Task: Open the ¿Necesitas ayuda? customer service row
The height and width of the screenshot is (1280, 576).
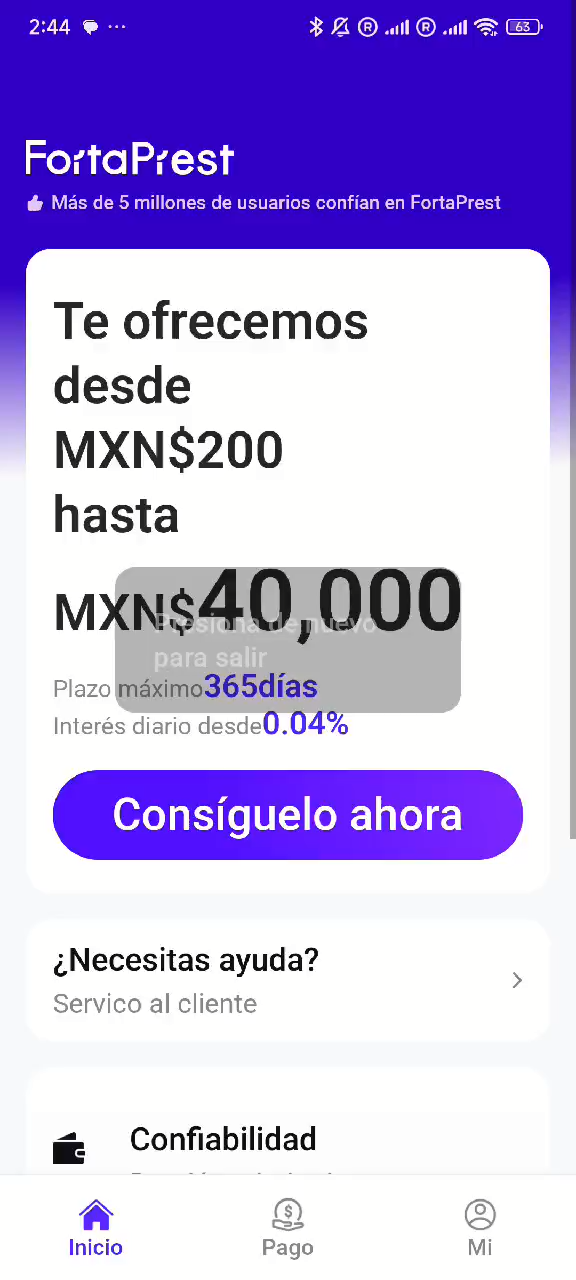Action: 288,980
